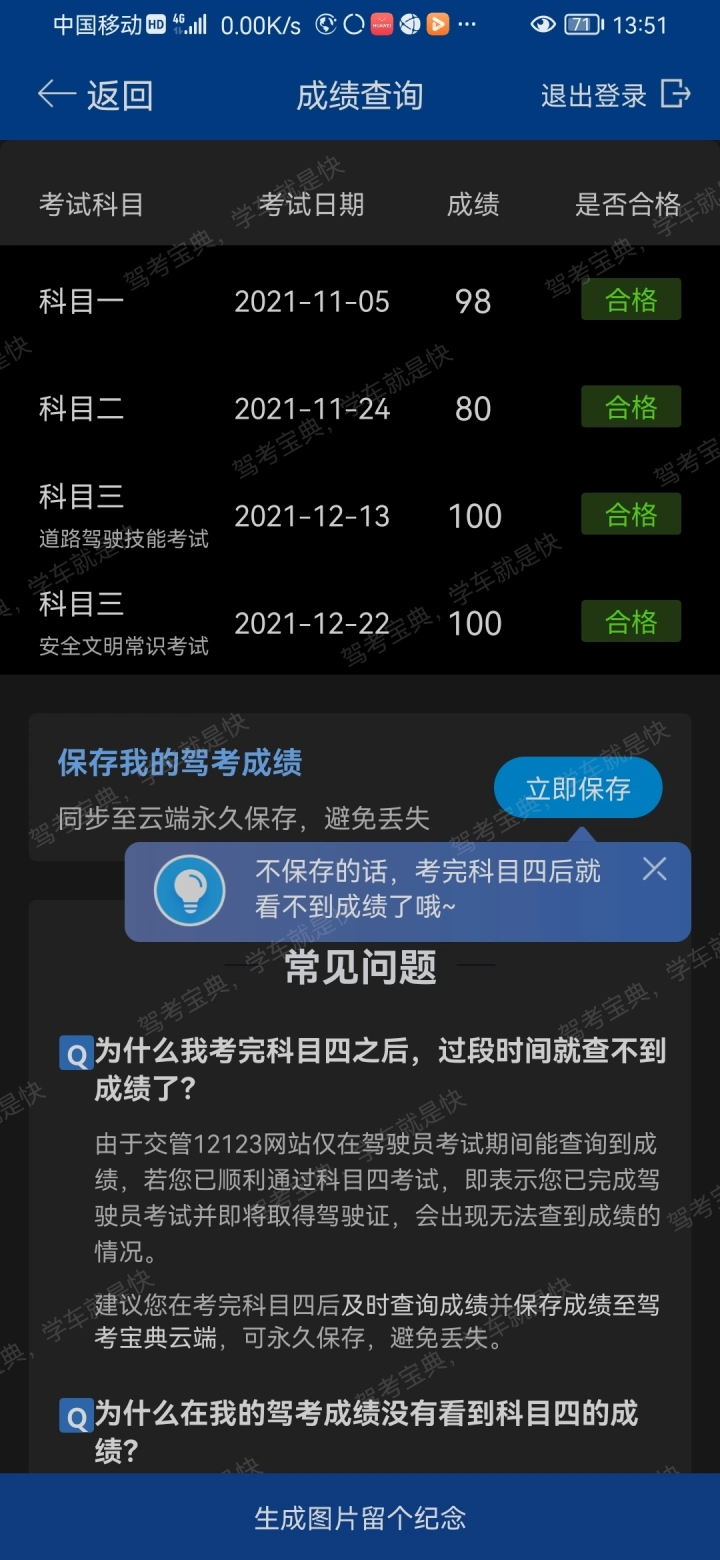Tap 立即保存 to save scores
This screenshot has width=720, height=1560.
578,789
